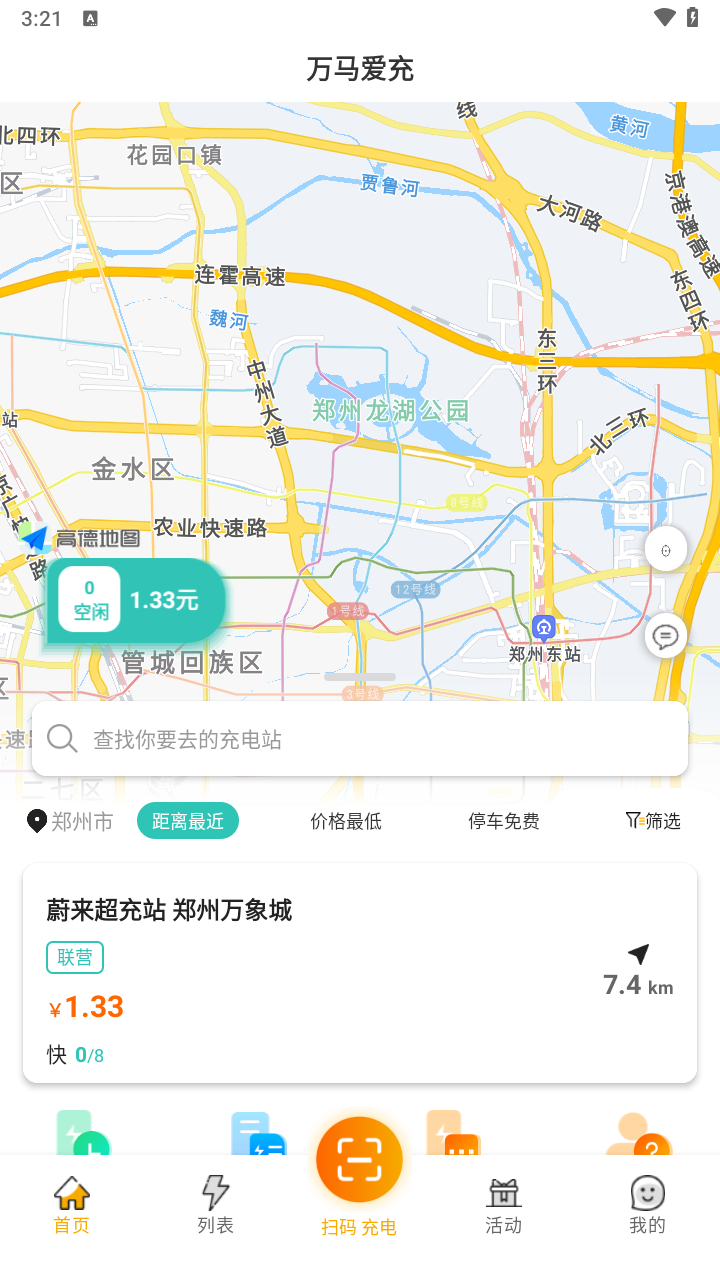Tap the locate-me button on the map
720x1280 pixels.
[665, 548]
